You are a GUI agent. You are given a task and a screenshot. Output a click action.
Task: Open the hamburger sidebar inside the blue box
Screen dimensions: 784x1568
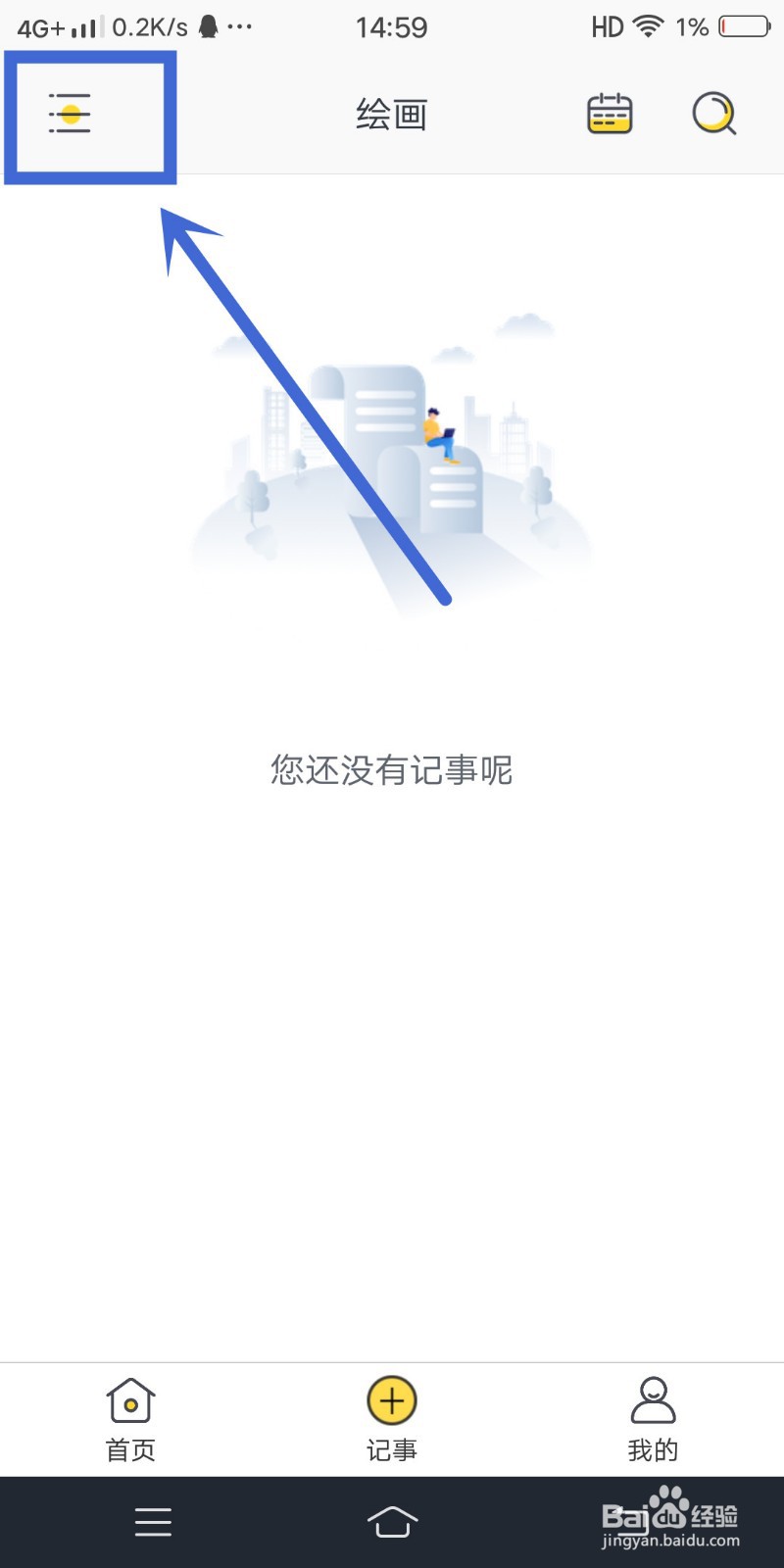click(67, 113)
